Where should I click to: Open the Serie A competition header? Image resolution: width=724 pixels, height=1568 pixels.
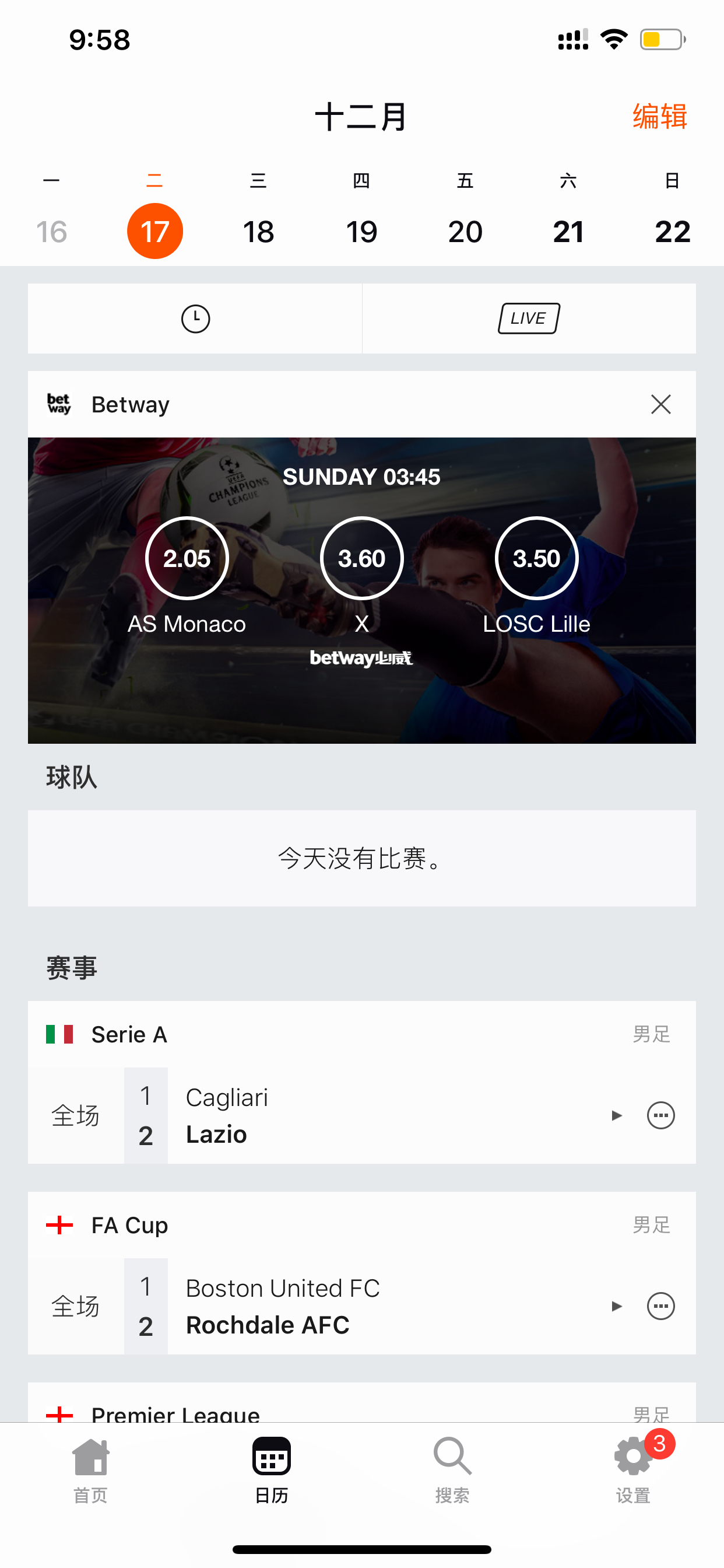362,1034
